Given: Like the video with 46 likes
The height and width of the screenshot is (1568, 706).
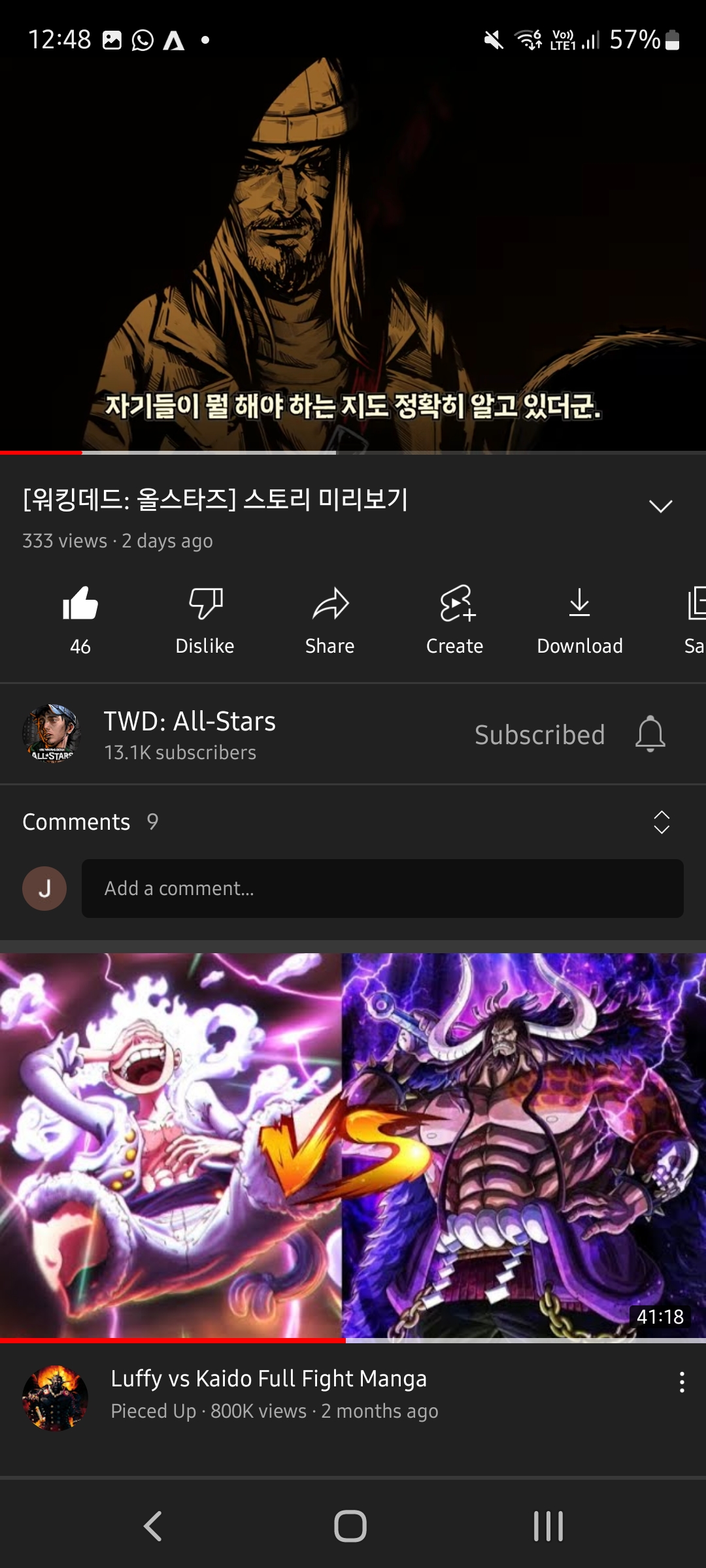Looking at the screenshot, I should tap(80, 619).
